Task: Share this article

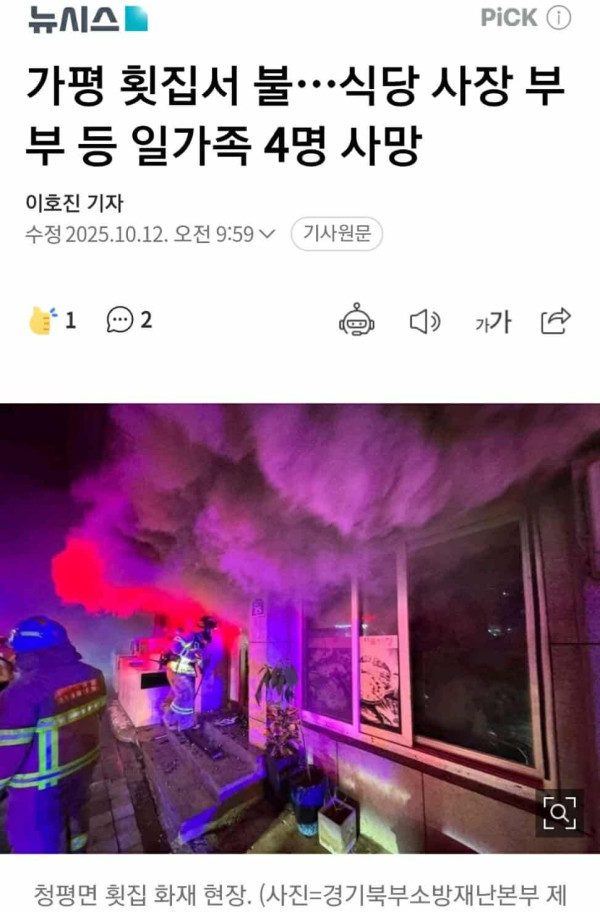Action: pyautogui.click(x=555, y=321)
